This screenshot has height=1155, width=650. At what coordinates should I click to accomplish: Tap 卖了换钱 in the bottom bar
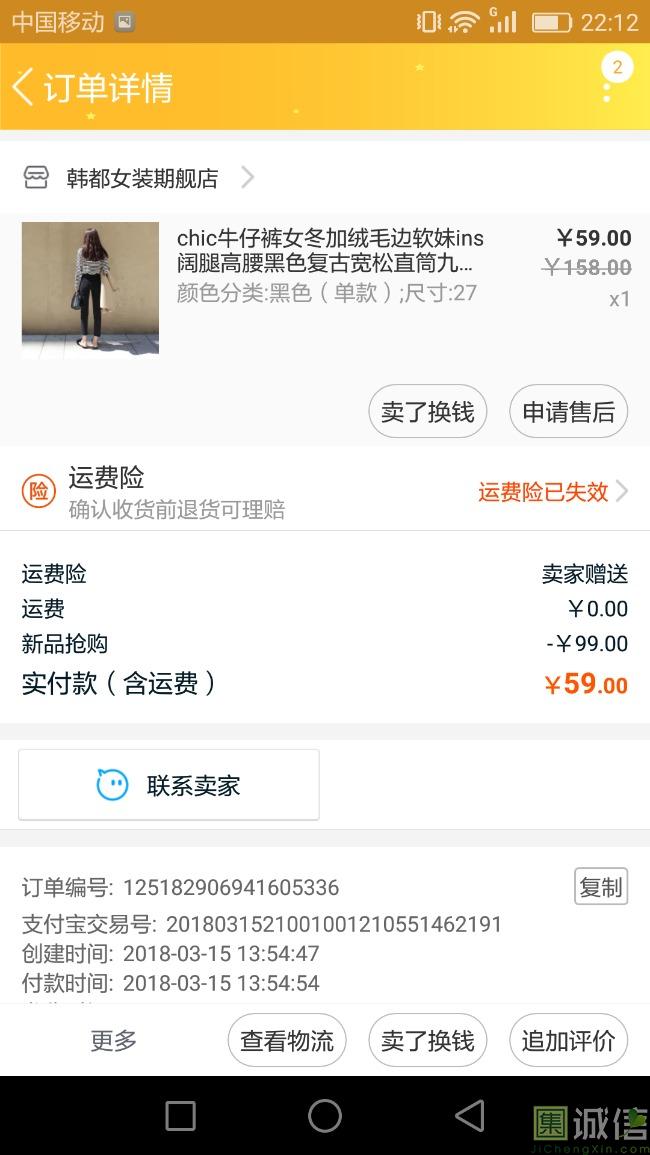click(427, 1040)
